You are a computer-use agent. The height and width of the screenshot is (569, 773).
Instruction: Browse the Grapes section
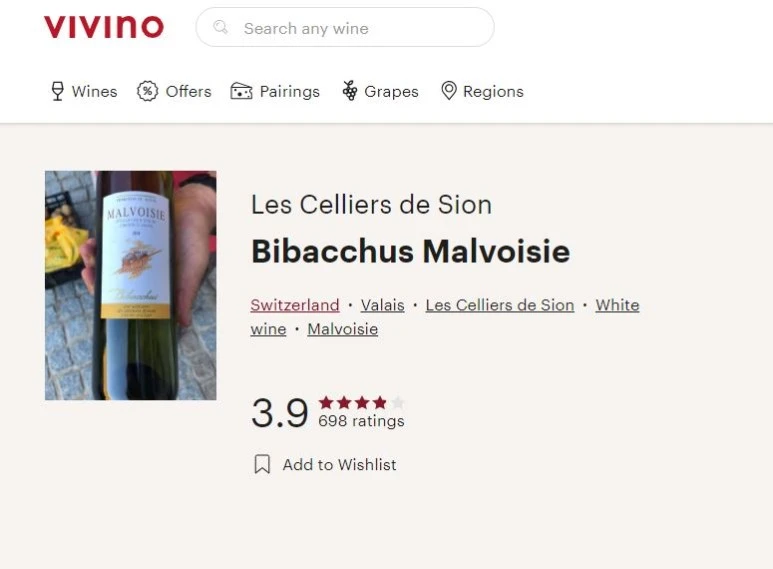[x=380, y=91]
